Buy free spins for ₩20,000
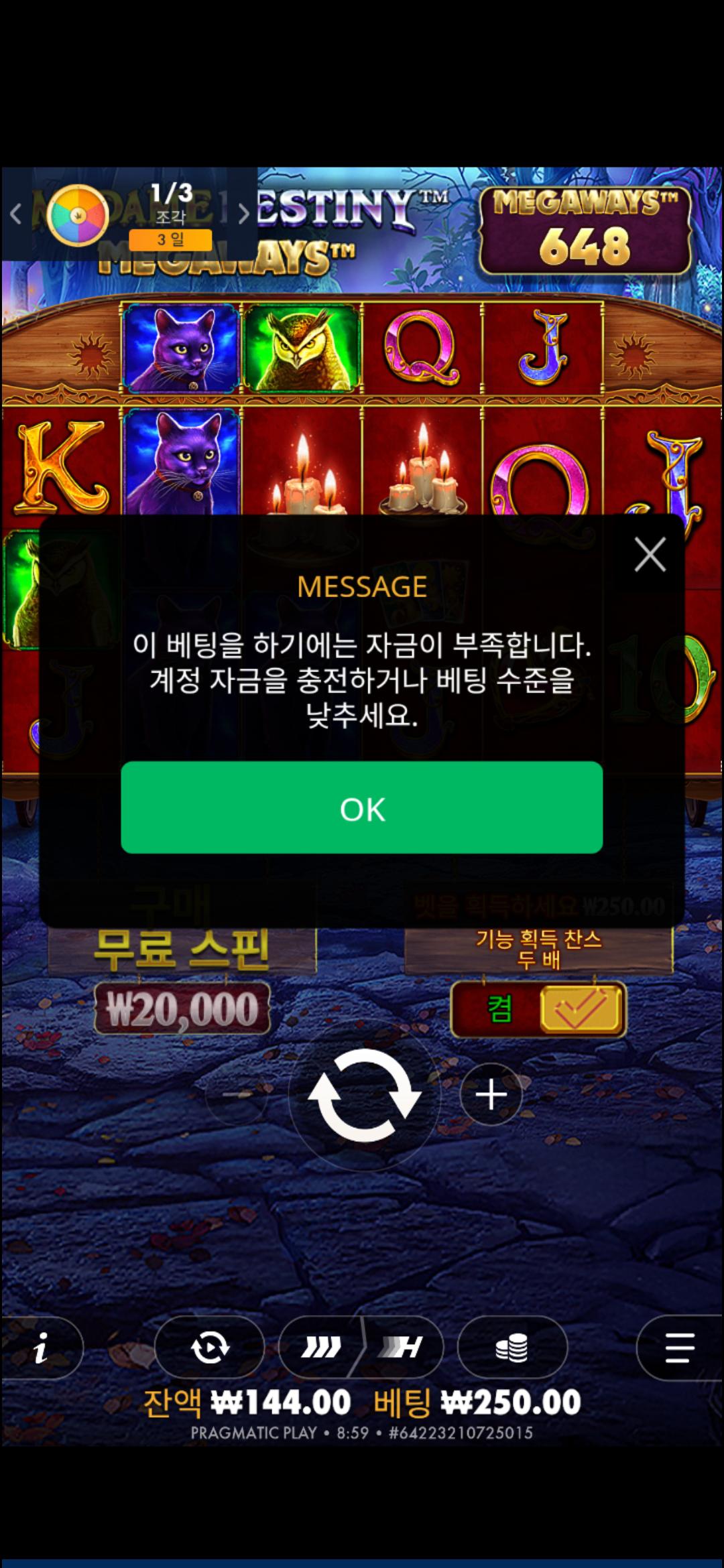This screenshot has height=1568, width=724. click(182, 1008)
